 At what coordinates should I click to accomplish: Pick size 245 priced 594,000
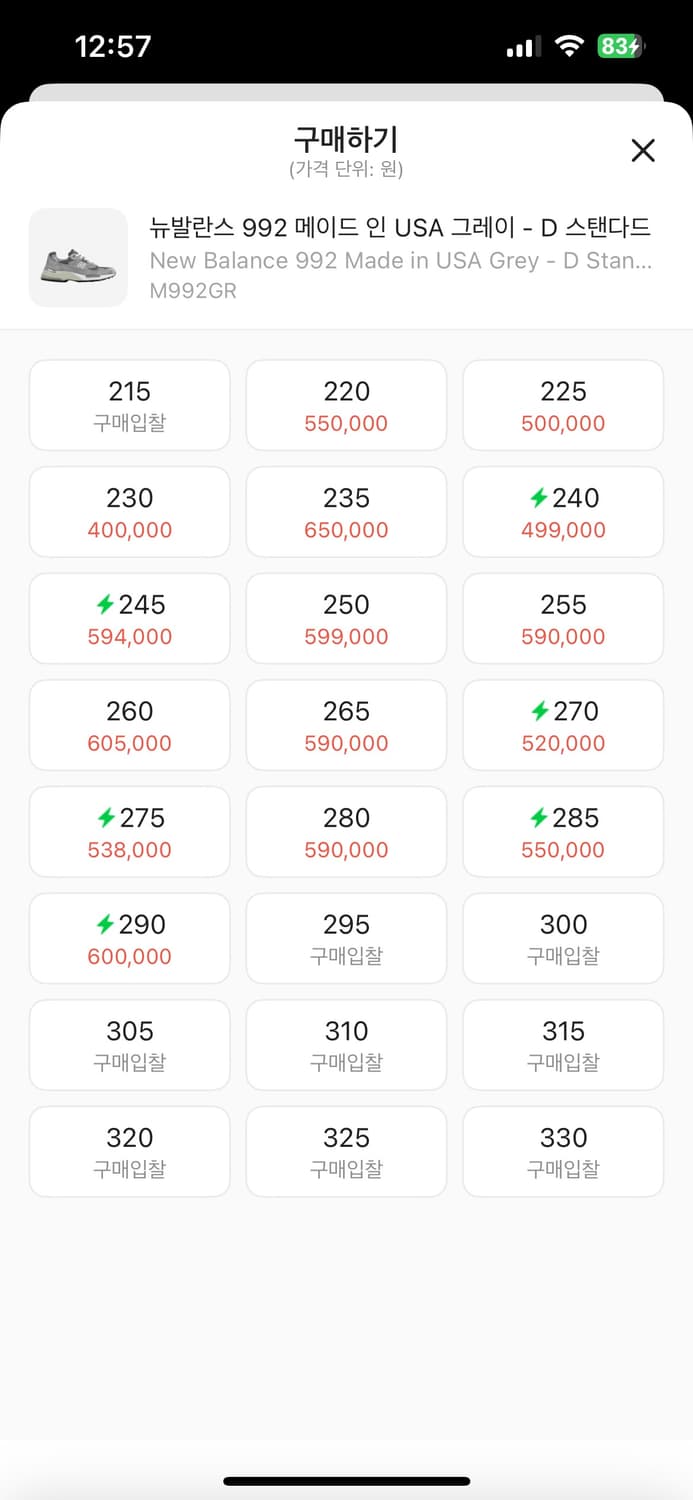[x=130, y=619]
